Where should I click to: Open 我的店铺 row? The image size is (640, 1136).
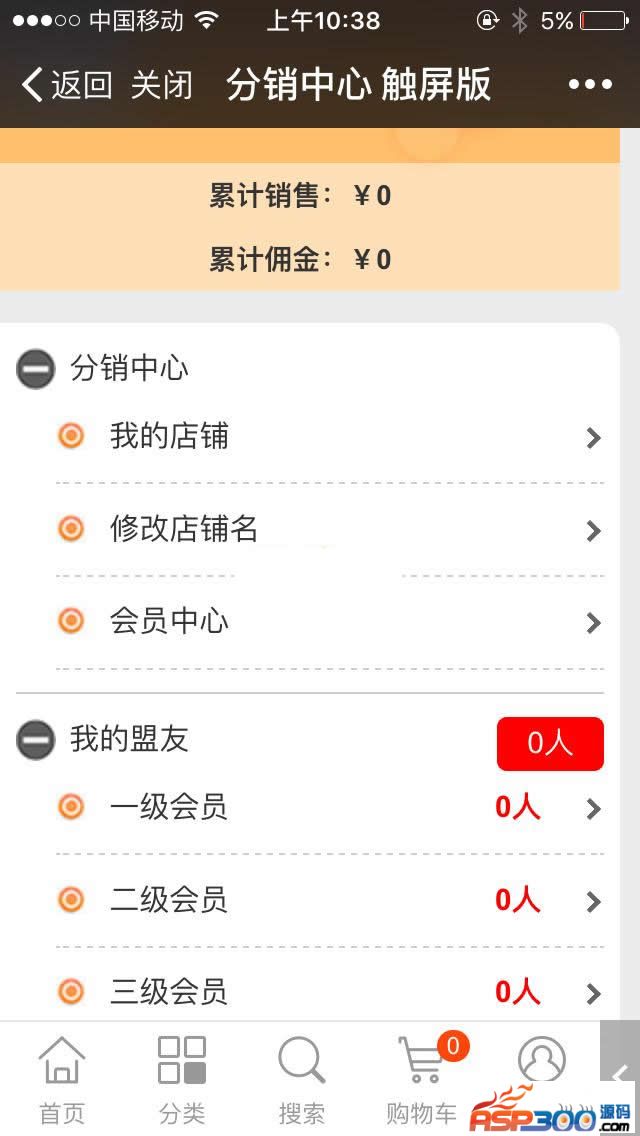point(330,437)
